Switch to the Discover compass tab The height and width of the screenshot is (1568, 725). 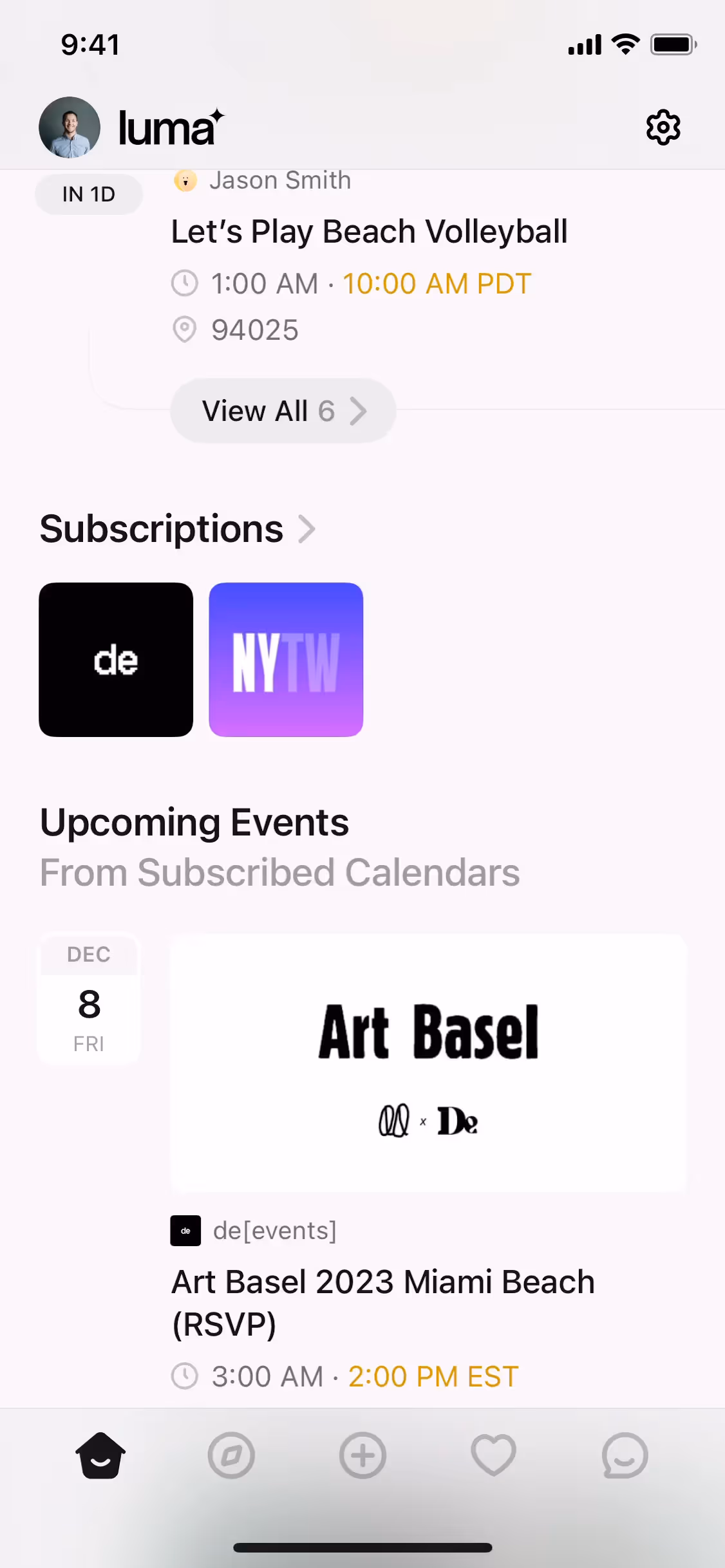[231, 1455]
